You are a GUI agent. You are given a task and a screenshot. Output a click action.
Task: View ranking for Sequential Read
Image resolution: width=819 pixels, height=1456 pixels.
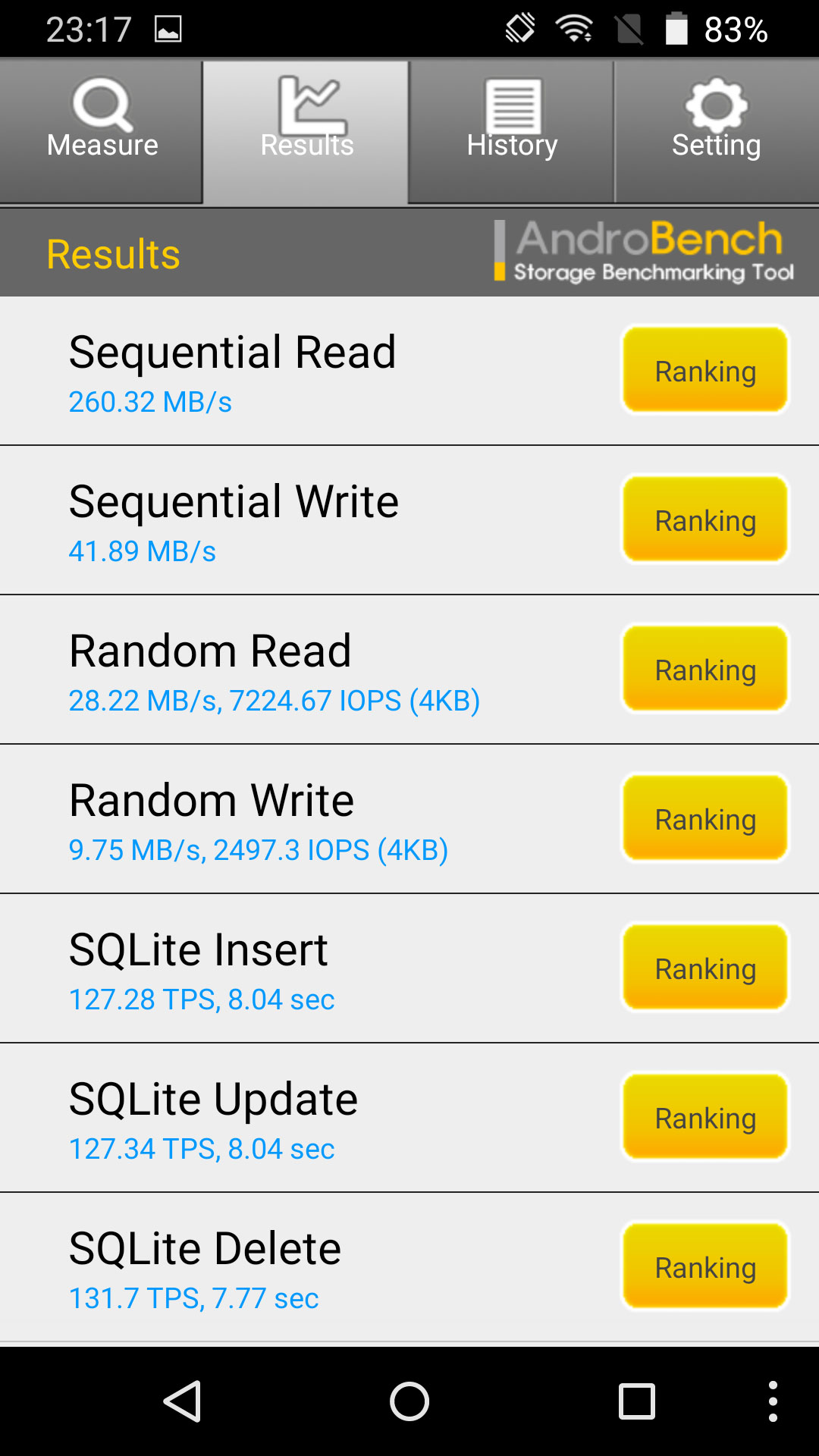click(705, 370)
